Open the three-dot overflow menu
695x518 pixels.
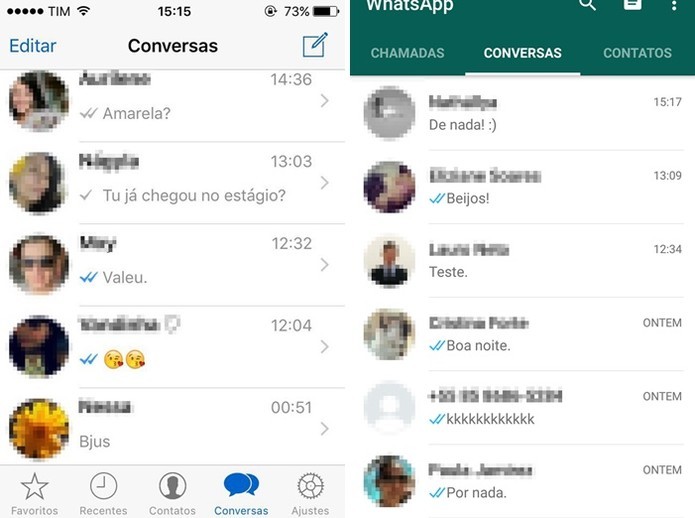pos(674,5)
